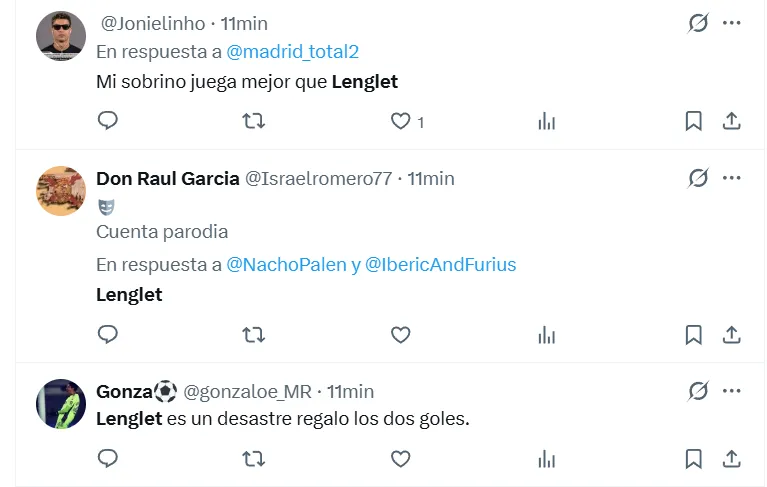
Task: Open overflow menu on Jonielinho's tweet
Action: [731, 22]
